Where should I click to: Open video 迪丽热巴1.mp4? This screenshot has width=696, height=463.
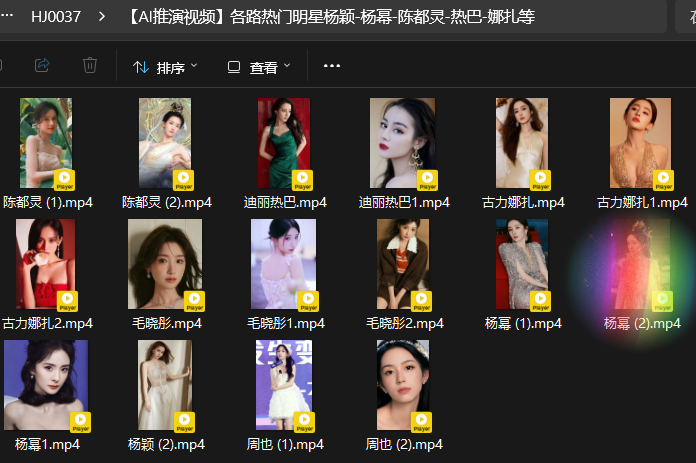pos(403,143)
